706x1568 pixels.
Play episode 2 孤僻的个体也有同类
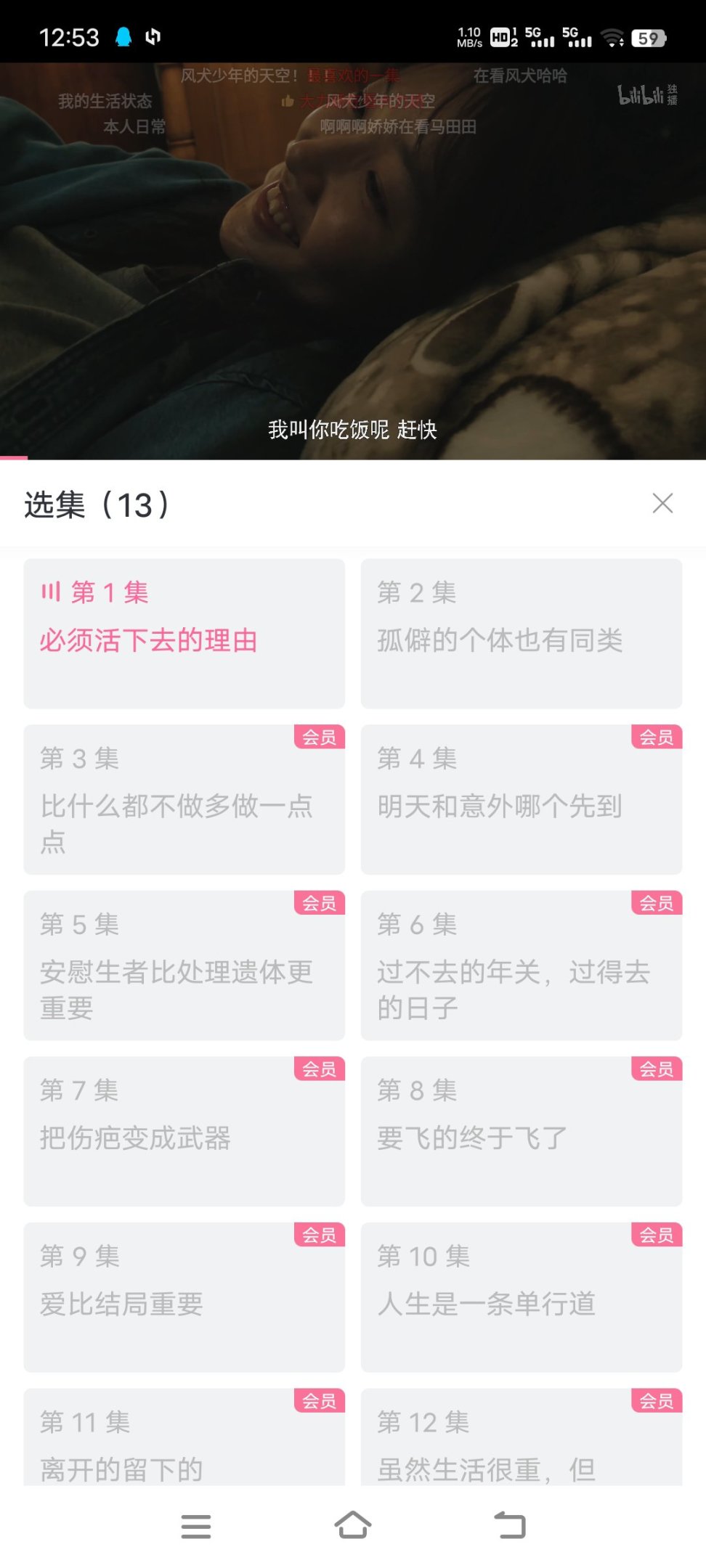(x=521, y=632)
